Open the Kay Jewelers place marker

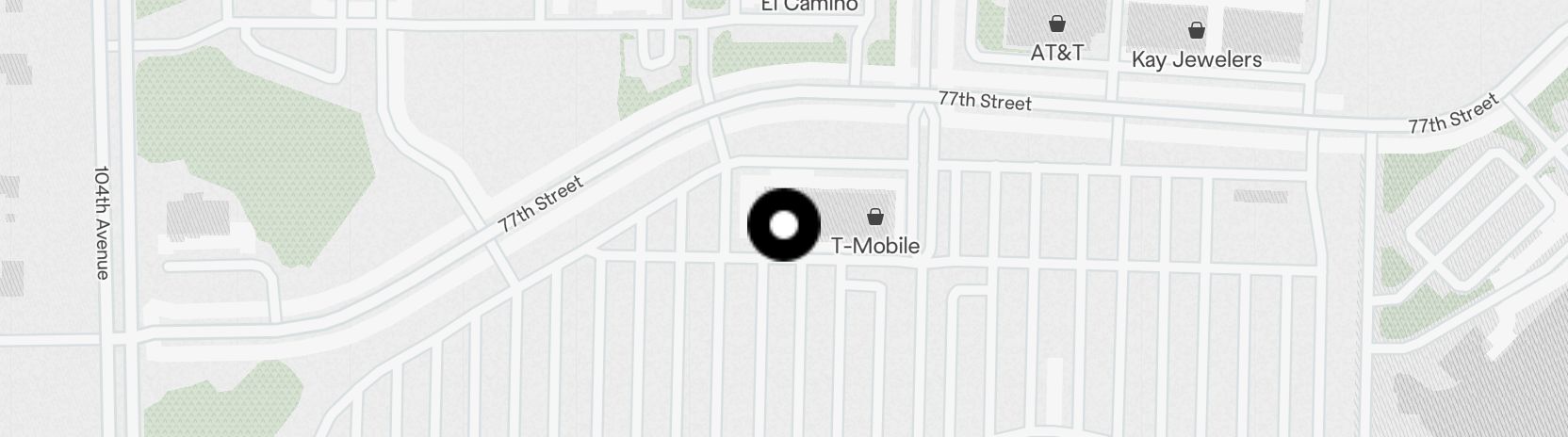tap(1196, 31)
